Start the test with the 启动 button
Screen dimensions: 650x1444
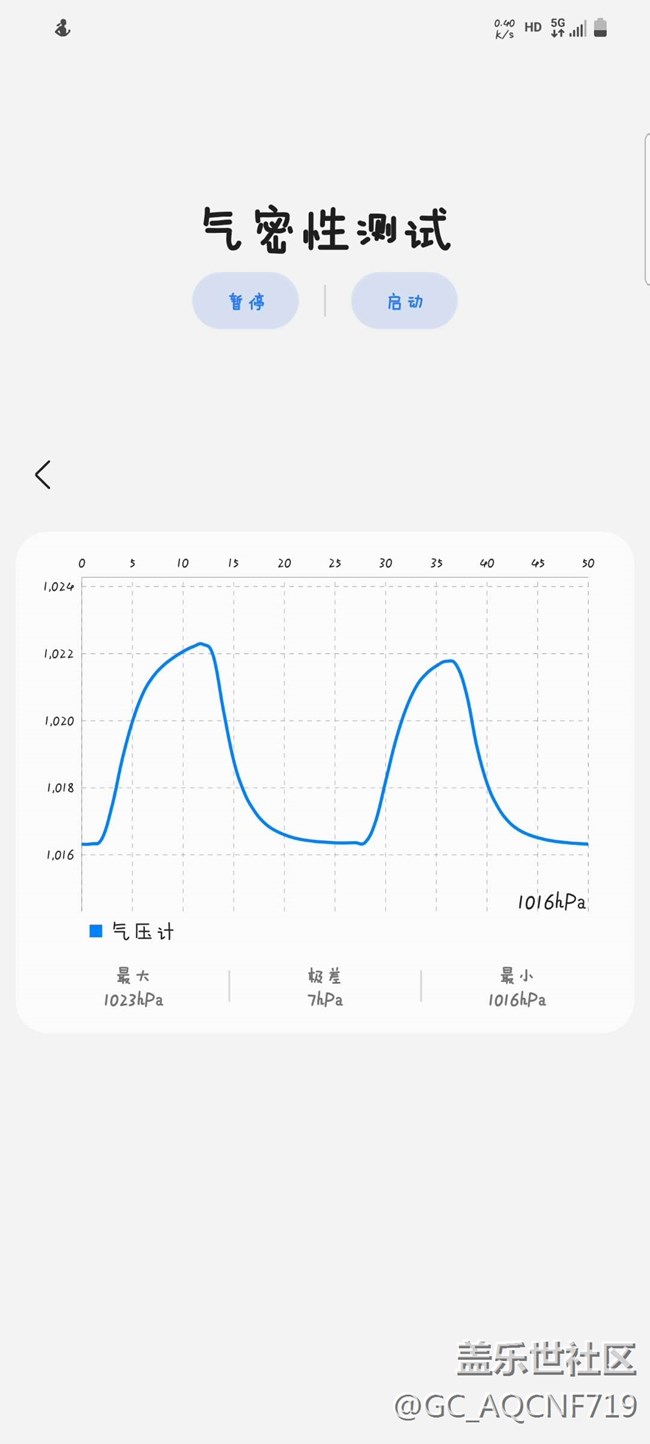(404, 301)
